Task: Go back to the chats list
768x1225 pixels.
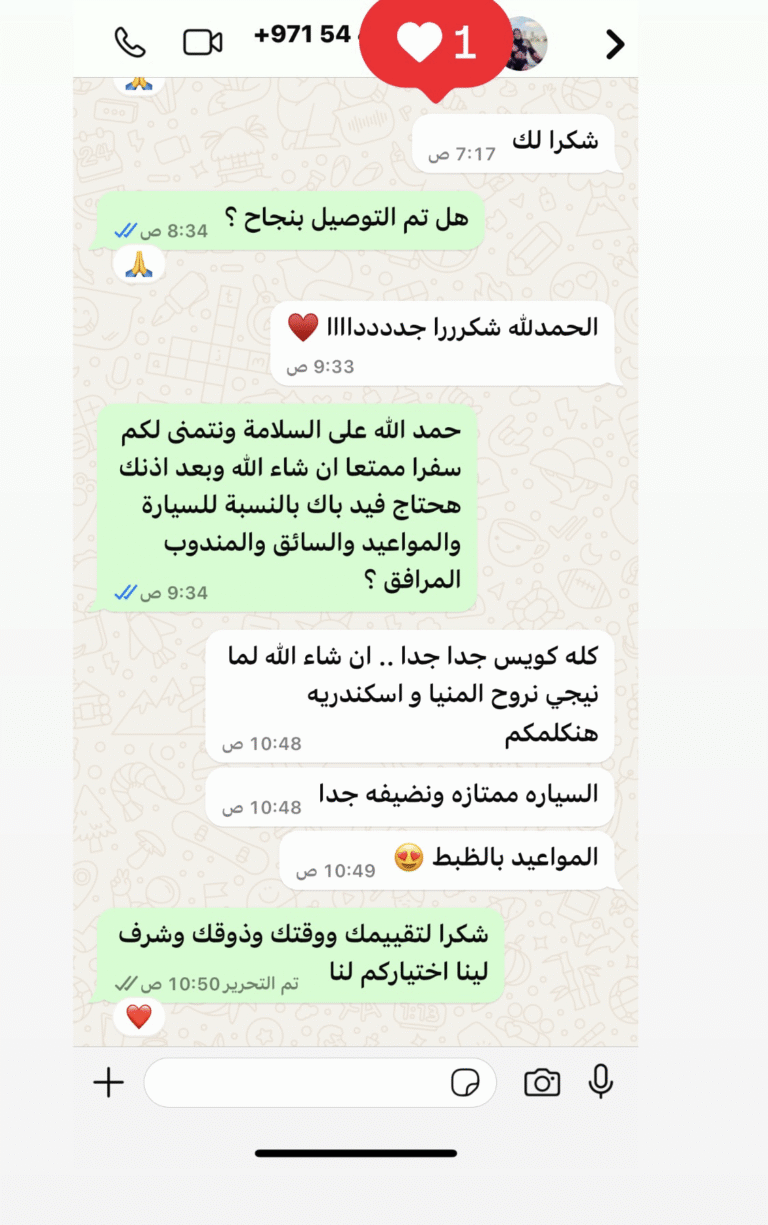Action: (615, 44)
